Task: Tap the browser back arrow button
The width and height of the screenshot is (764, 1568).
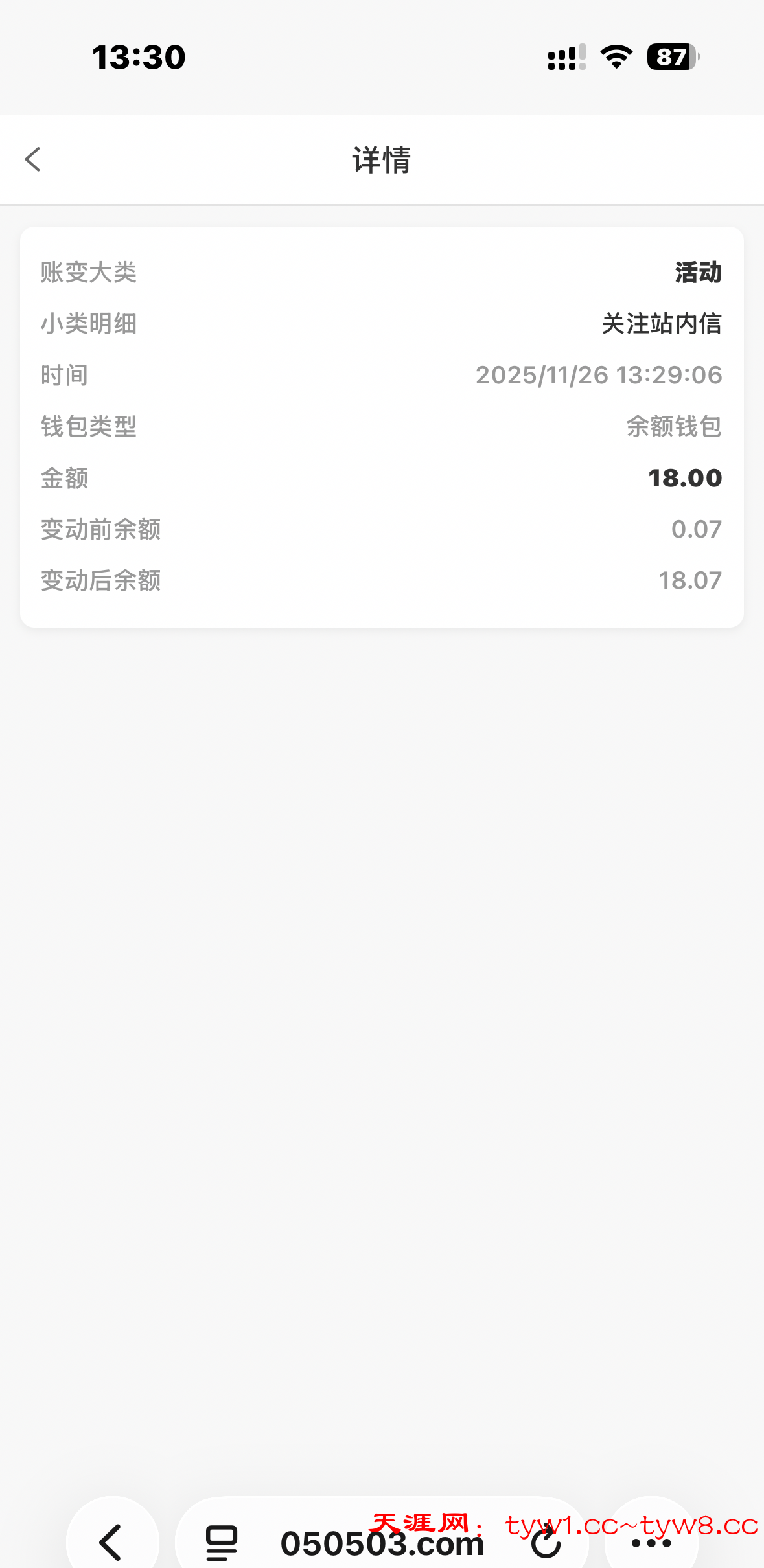Action: [111, 1542]
